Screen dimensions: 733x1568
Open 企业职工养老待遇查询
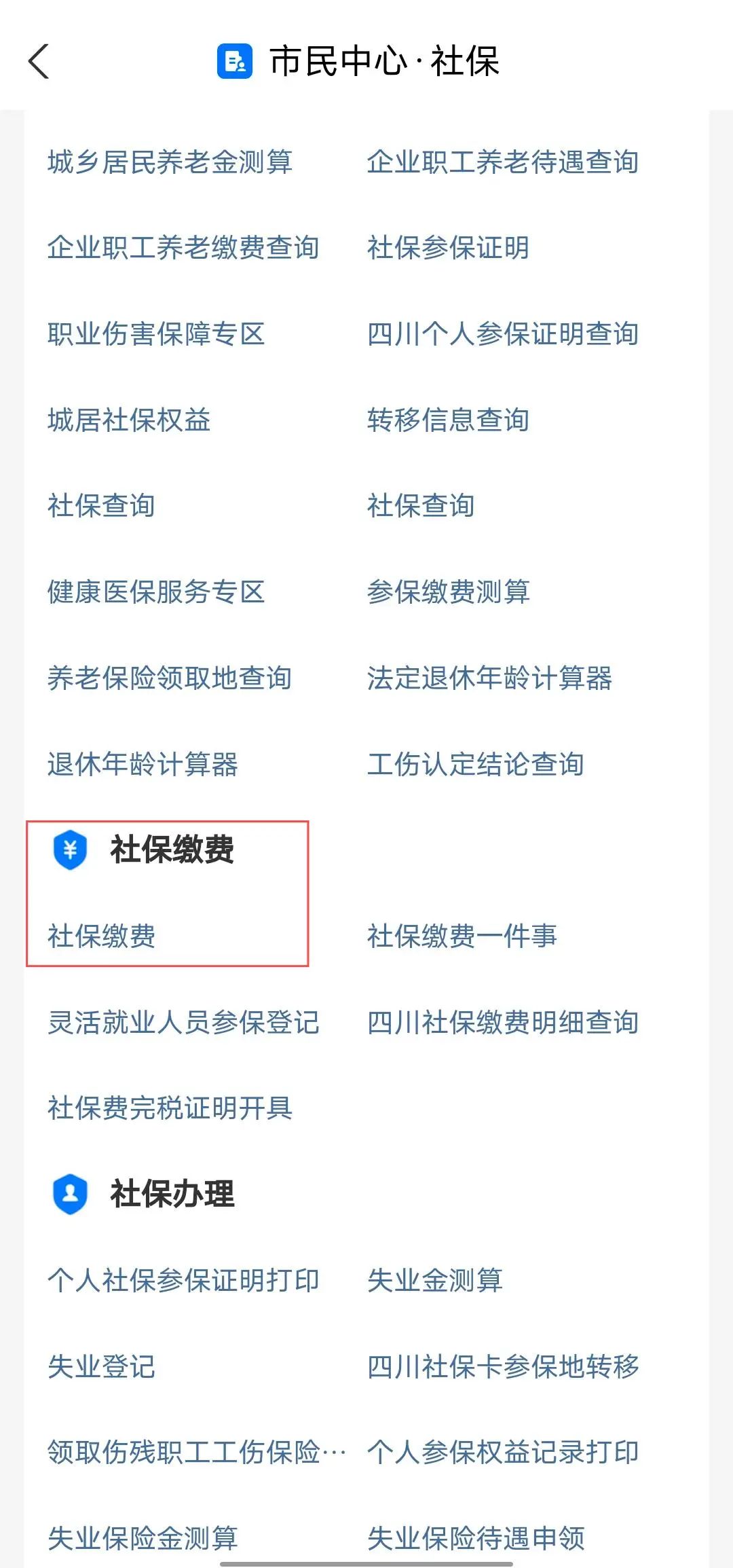pos(502,162)
